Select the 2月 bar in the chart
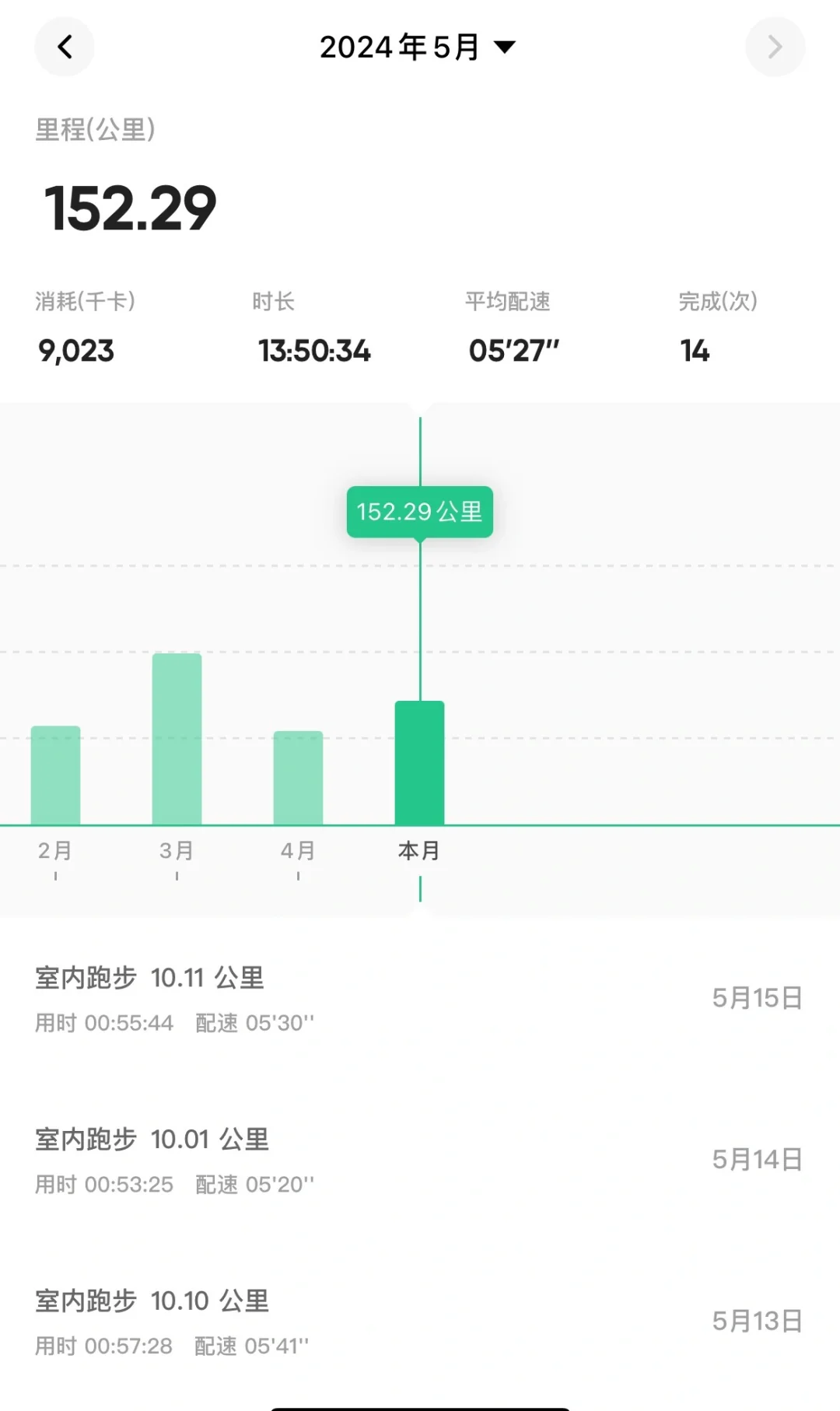 click(x=55, y=776)
